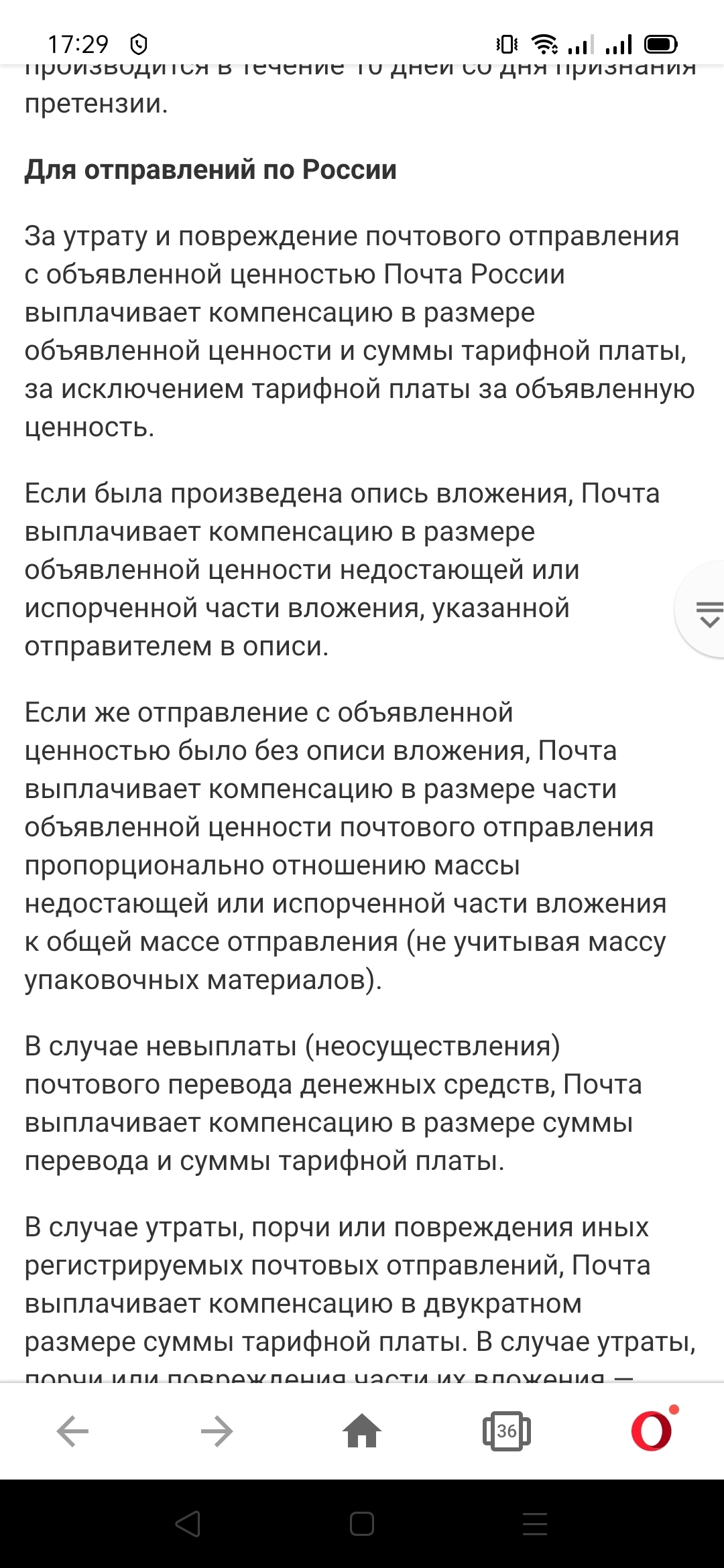Open the browser home page
This screenshot has height=1568, width=724.
[362, 1431]
